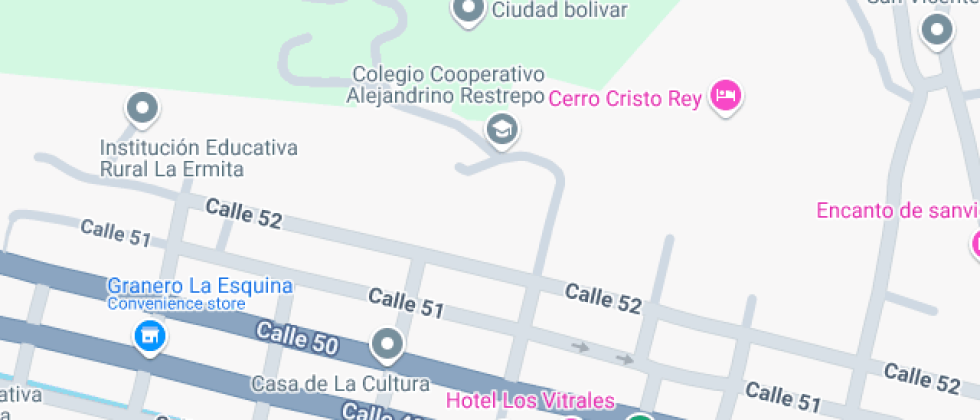This screenshot has width=980, height=420.
Task: Open Granero La Esquina convenience store marker
Action: coord(150,336)
